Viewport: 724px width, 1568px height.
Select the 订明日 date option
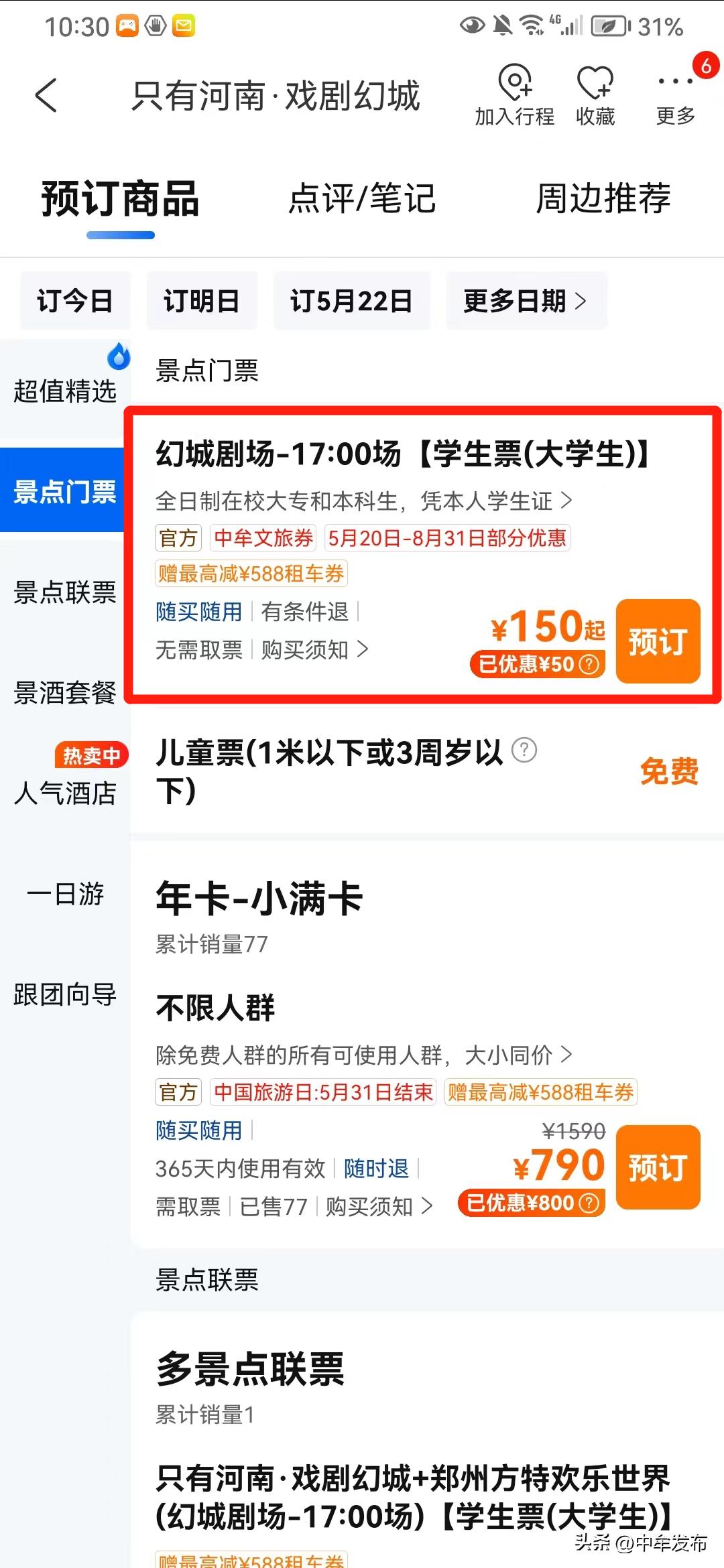point(202,300)
